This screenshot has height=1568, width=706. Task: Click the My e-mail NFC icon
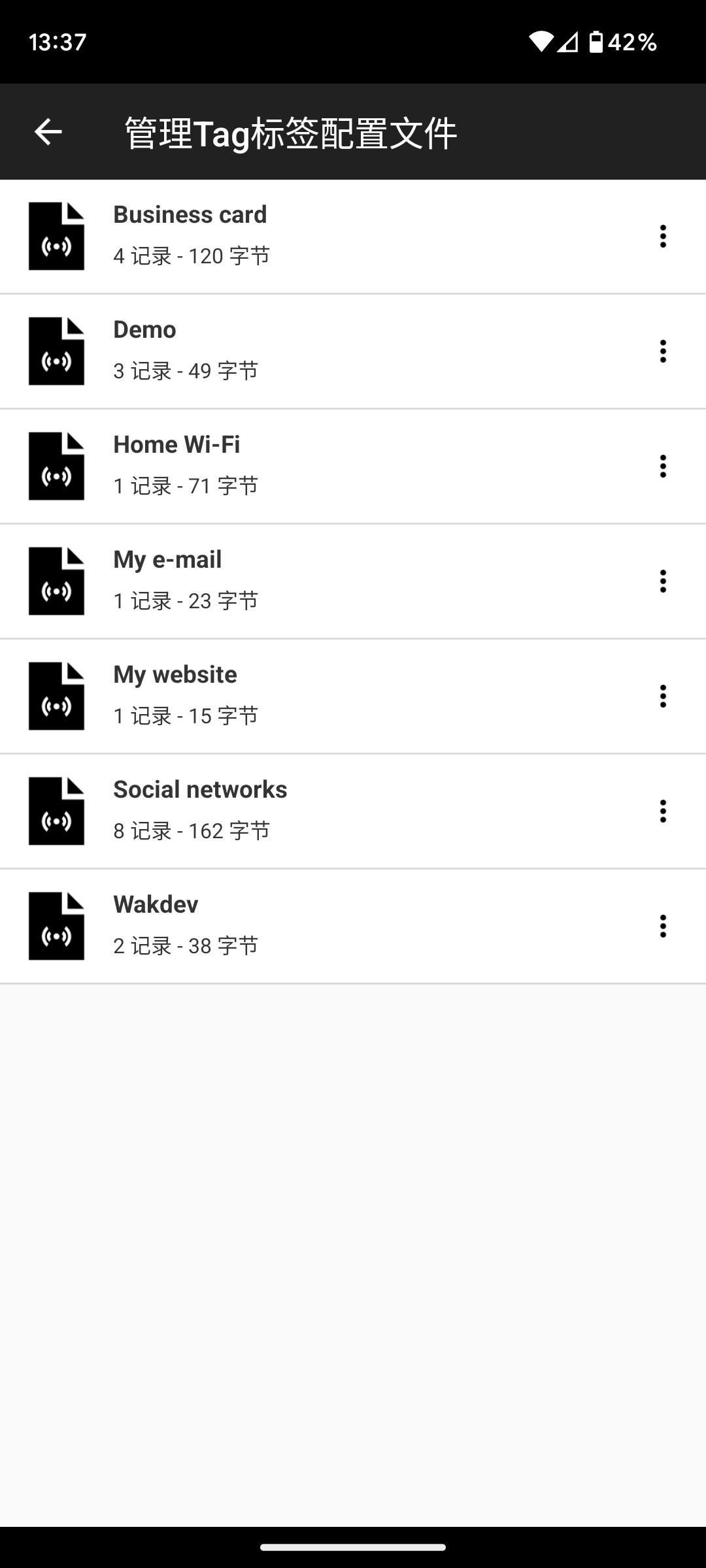coord(56,581)
